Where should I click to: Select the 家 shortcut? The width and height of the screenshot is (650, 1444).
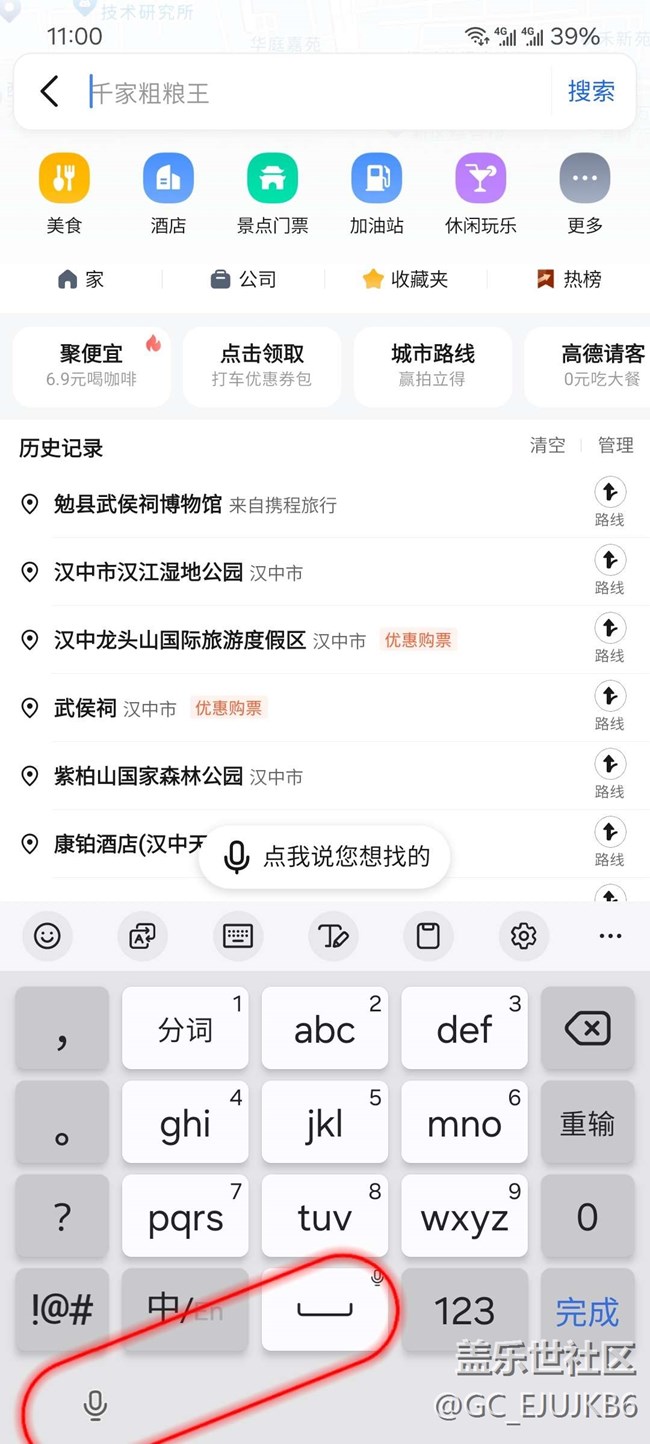(81, 279)
